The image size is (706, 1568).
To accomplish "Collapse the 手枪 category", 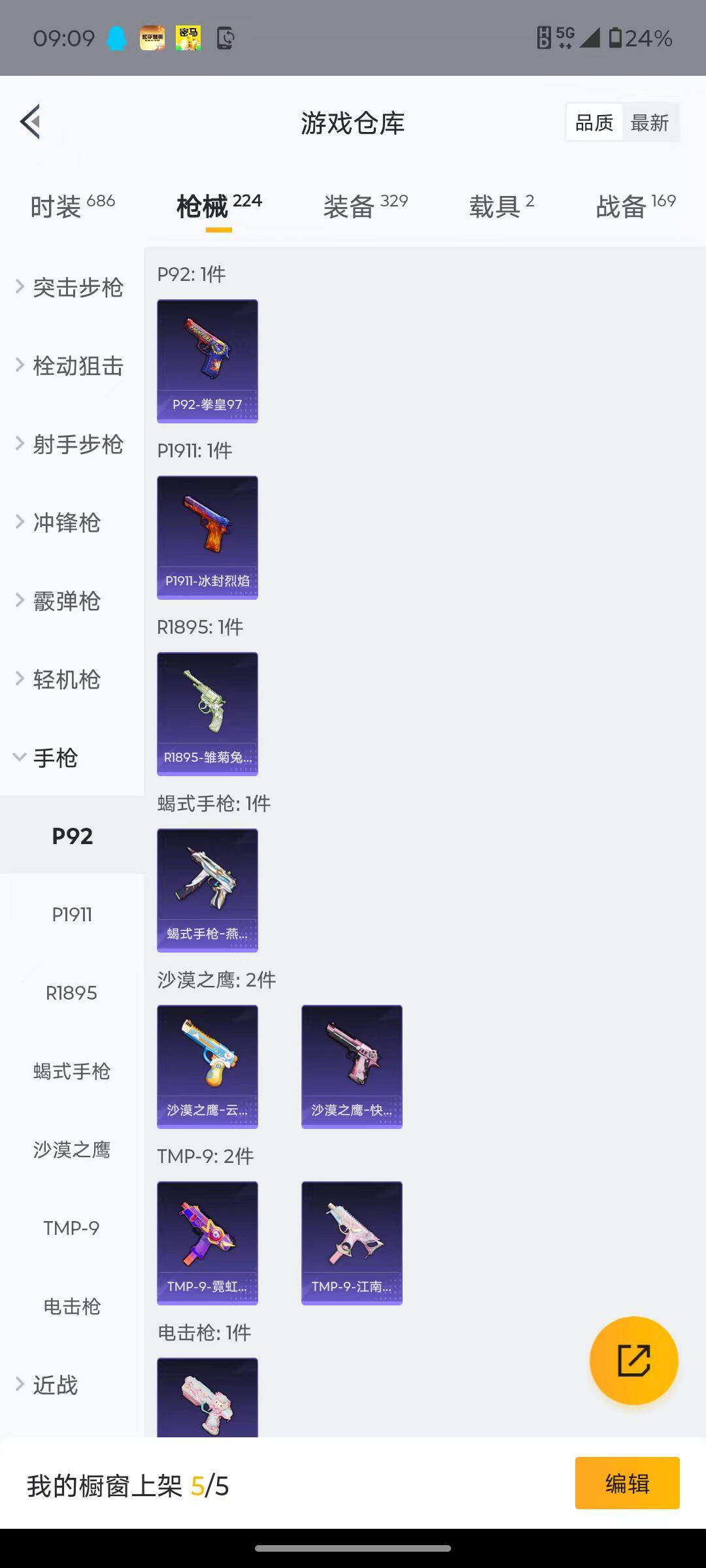I will click(56, 758).
